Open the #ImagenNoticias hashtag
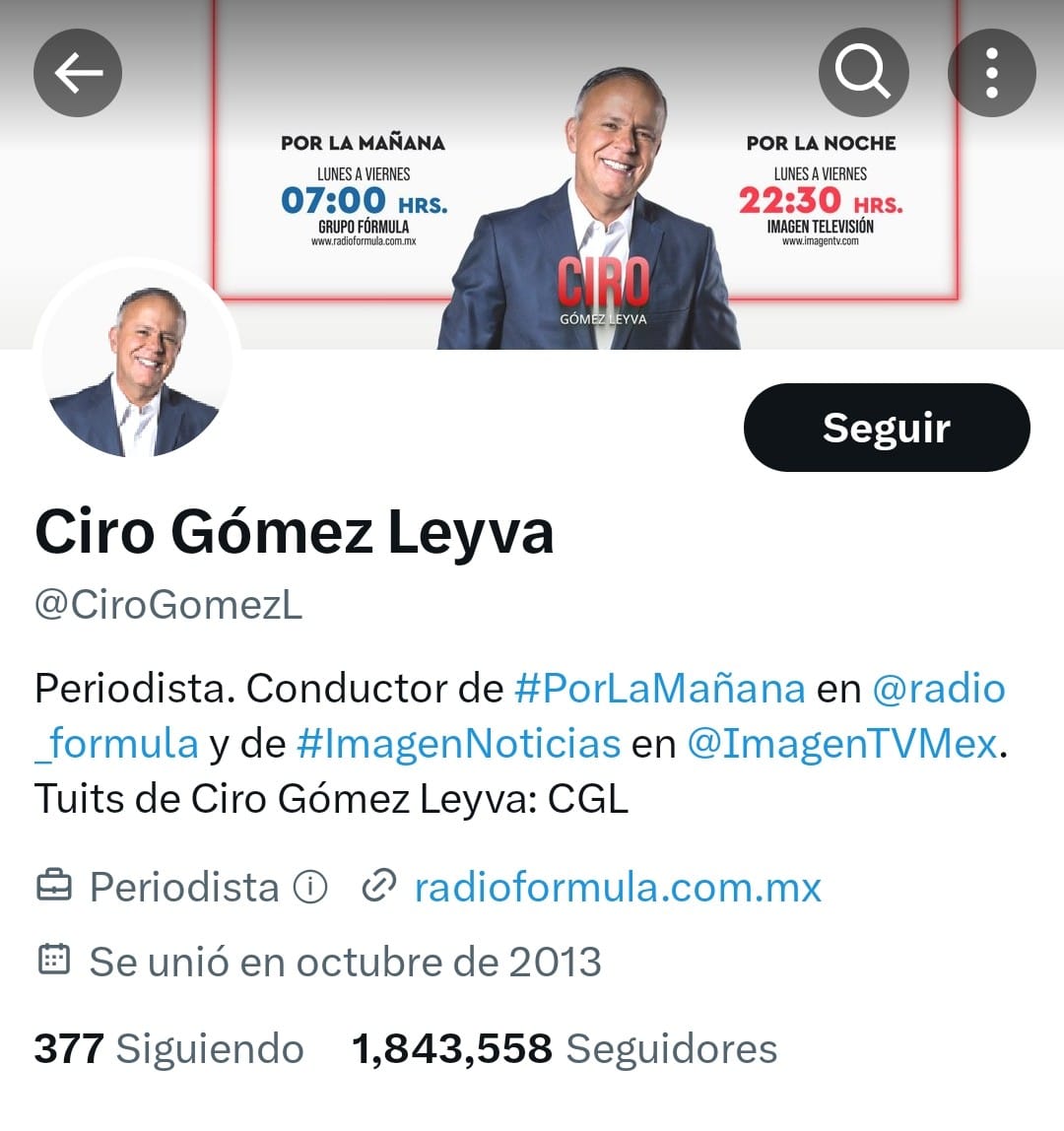Image resolution: width=1064 pixels, height=1131 pixels. (458, 743)
